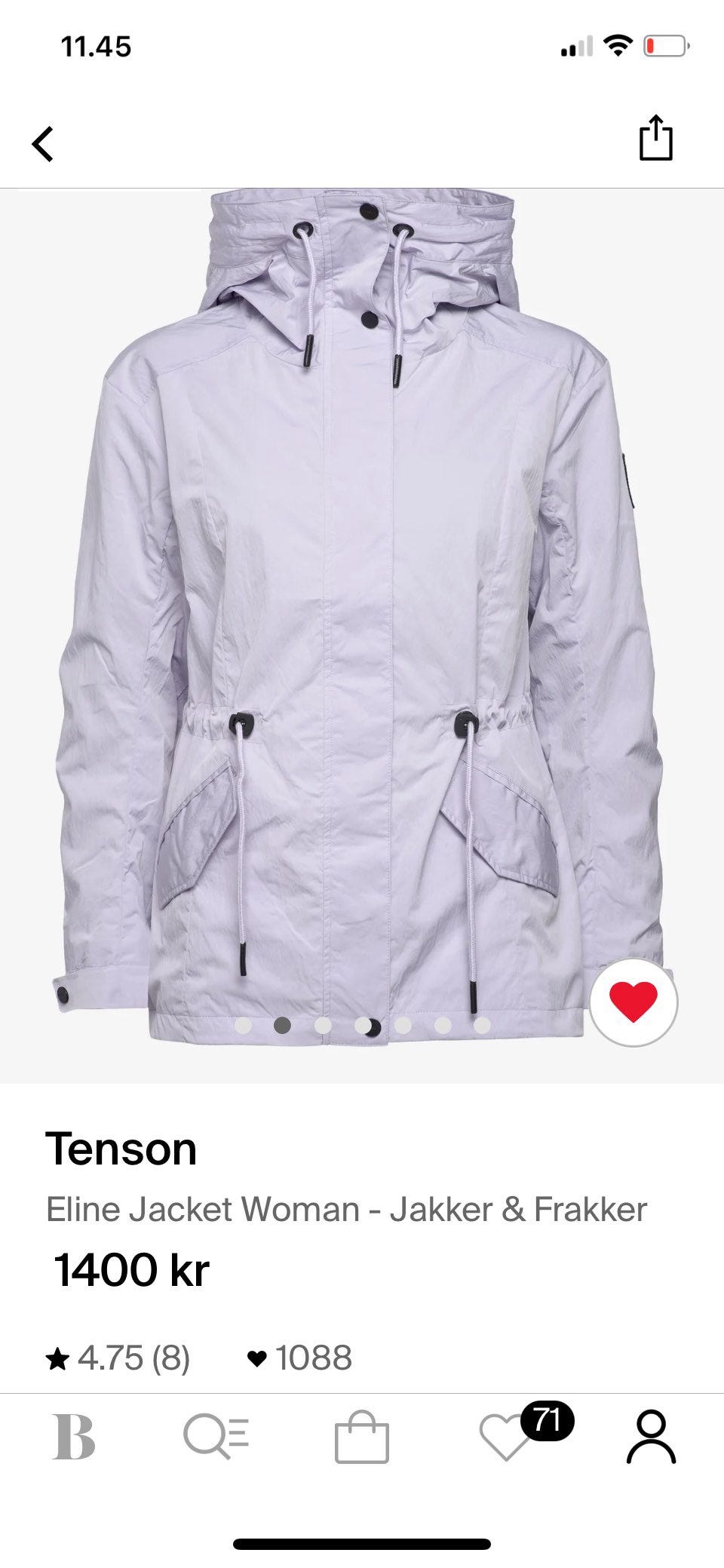Image resolution: width=724 pixels, height=1568 pixels.
Task: Open the search and categories tab
Action: tap(216, 1437)
